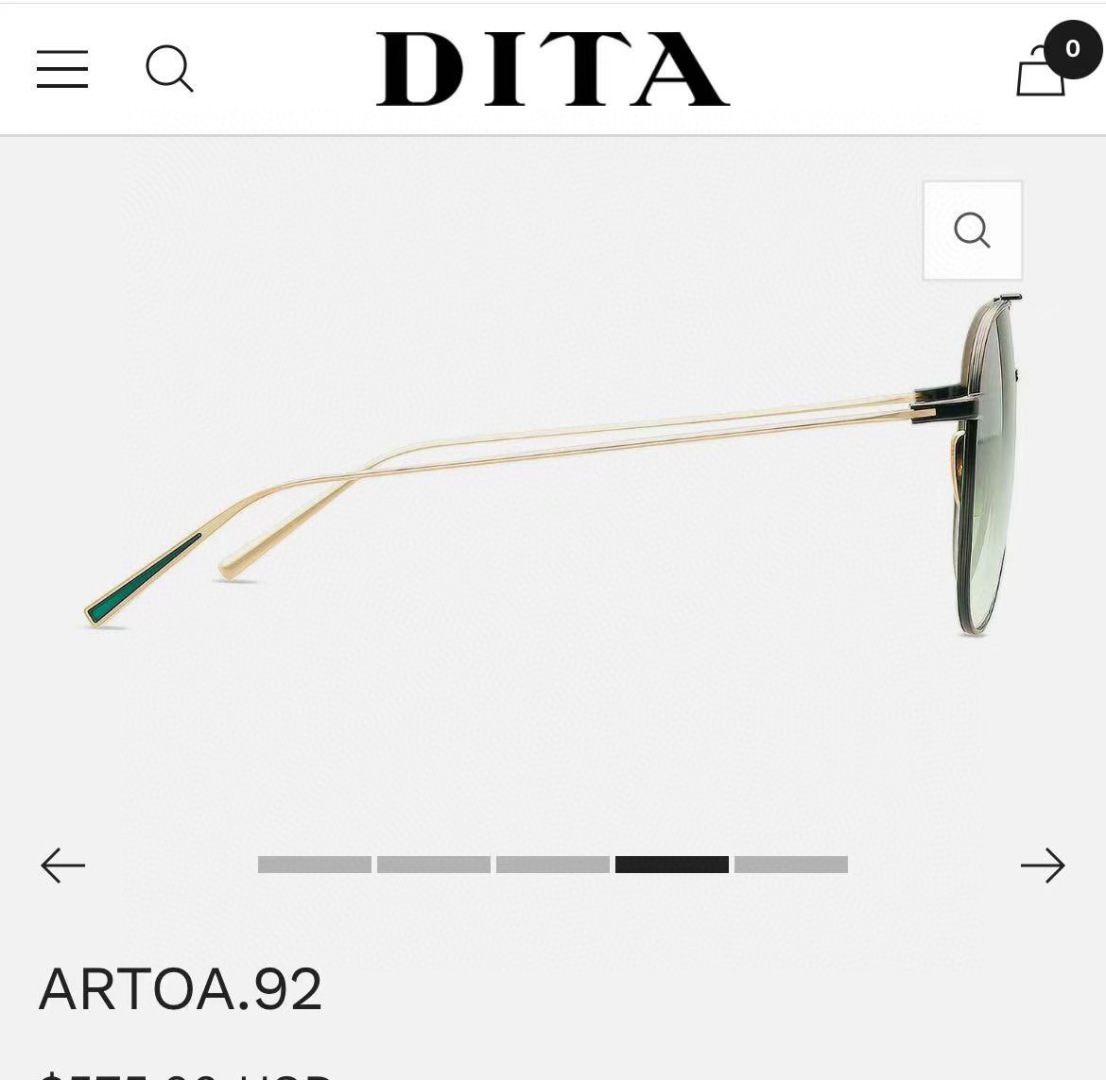
Task: Open the search icon in header
Action: [x=169, y=70]
